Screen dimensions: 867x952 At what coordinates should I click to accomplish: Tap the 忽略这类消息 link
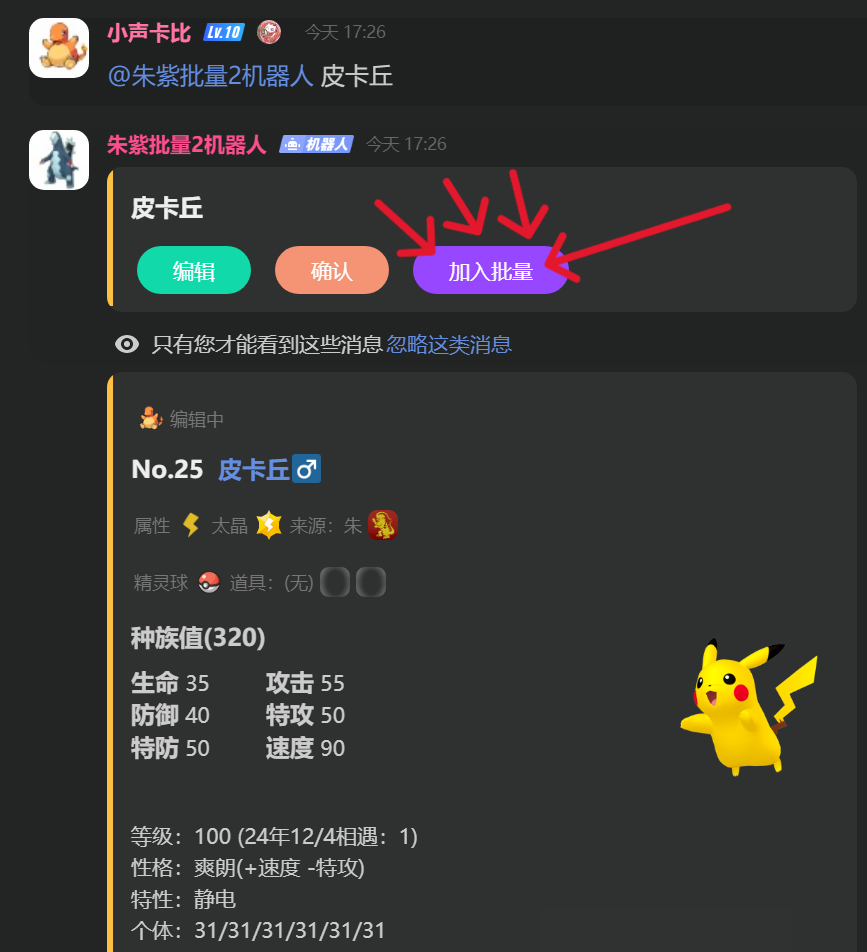(x=449, y=345)
